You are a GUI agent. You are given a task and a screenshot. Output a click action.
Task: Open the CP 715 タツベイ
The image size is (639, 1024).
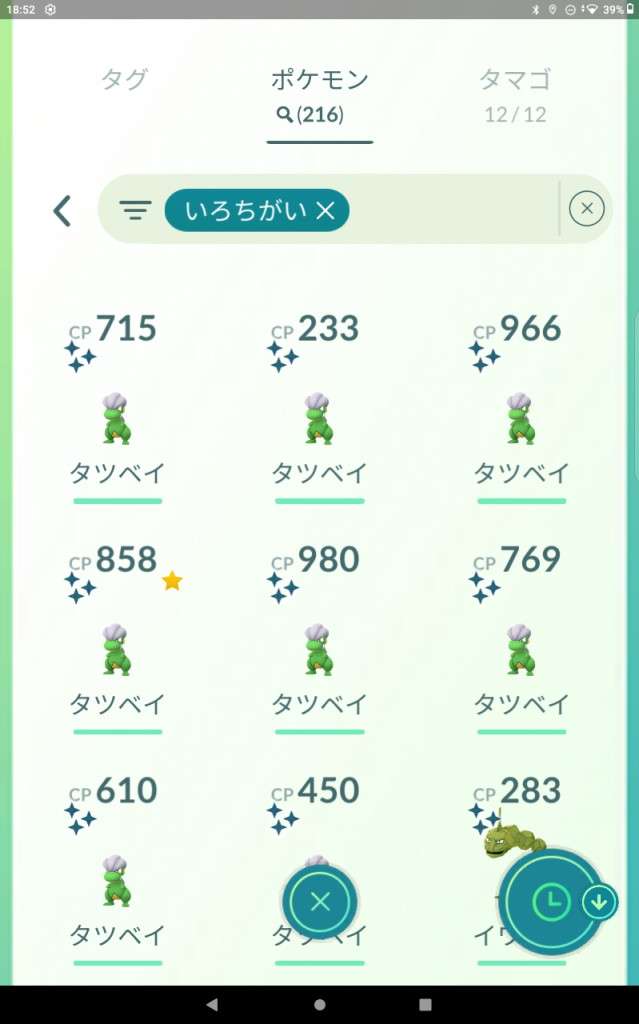(x=117, y=418)
